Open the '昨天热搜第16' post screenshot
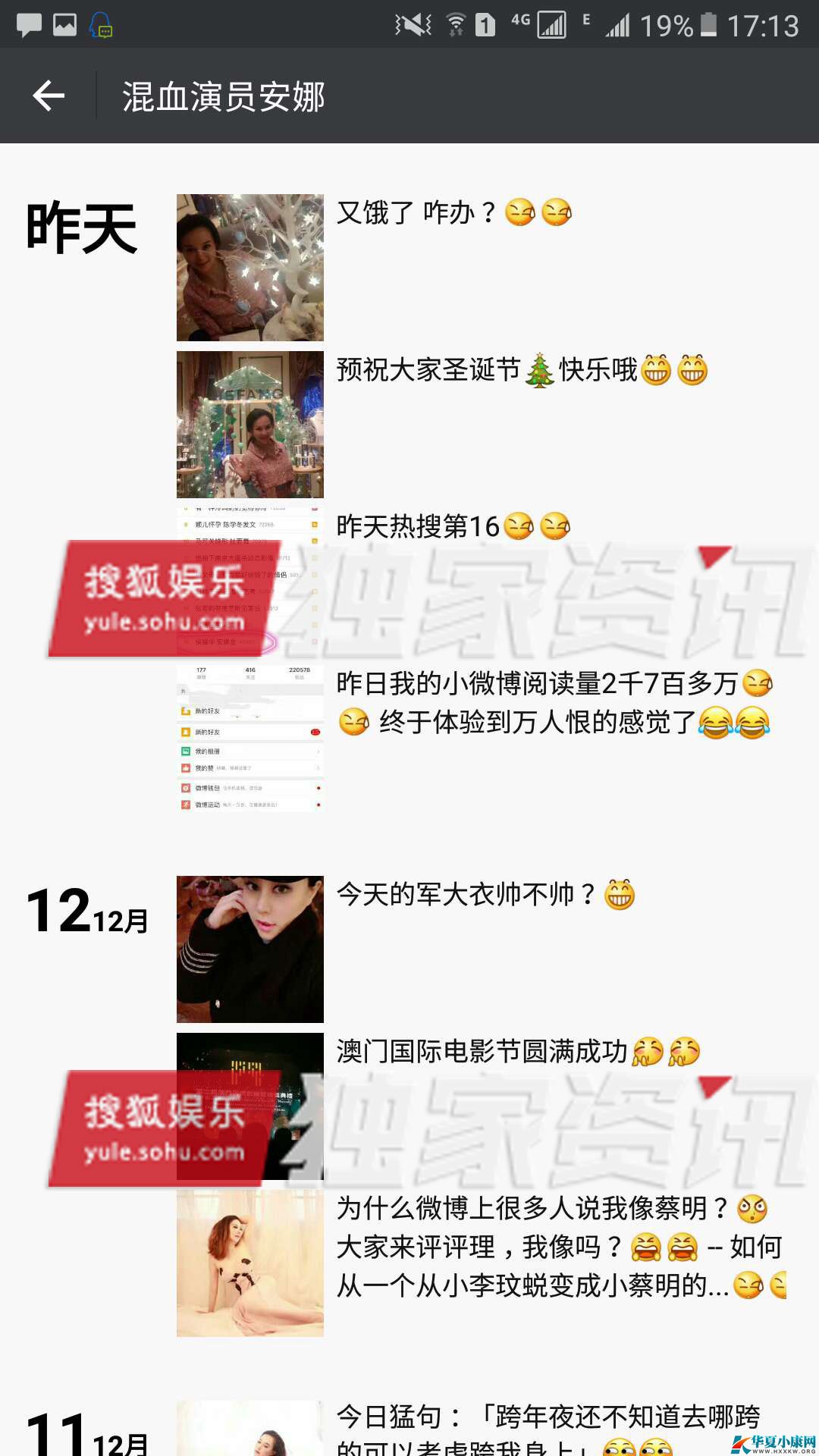 point(249,581)
